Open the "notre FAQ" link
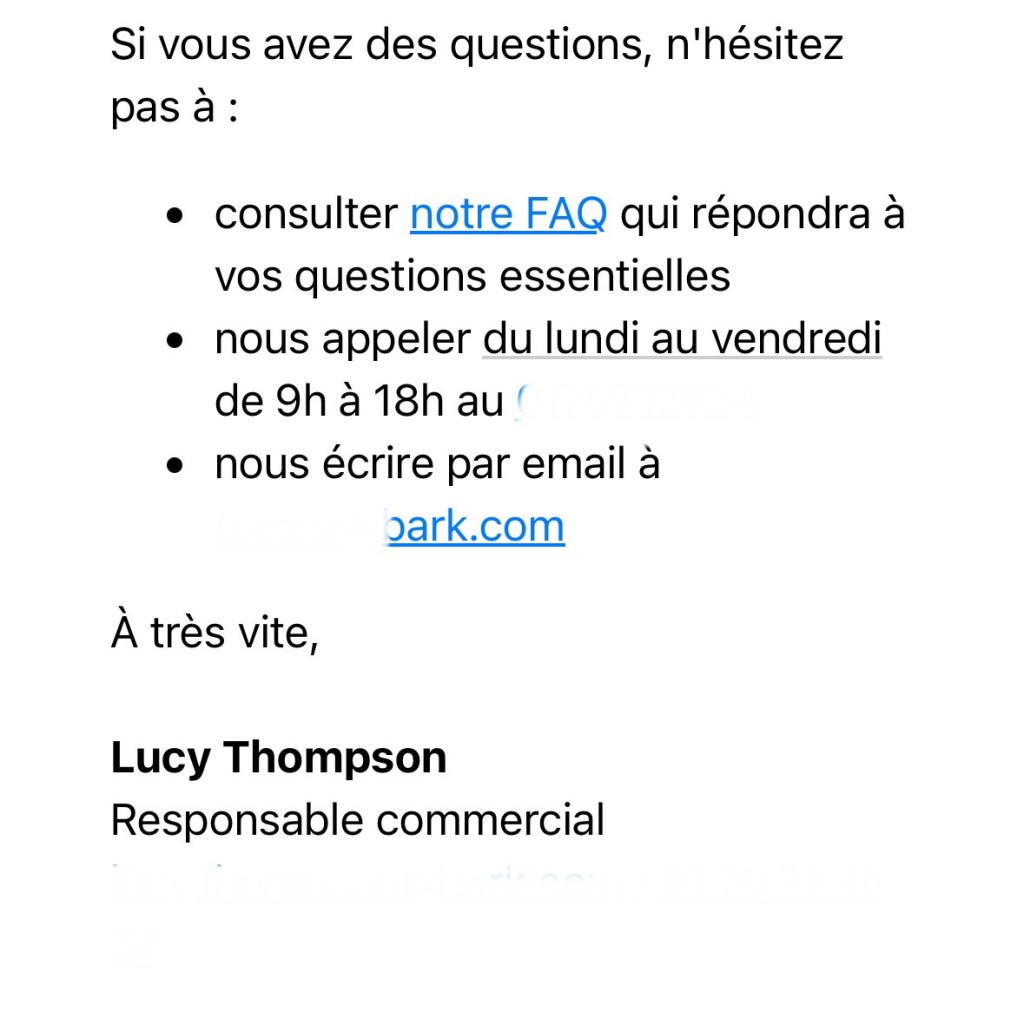 (x=508, y=215)
